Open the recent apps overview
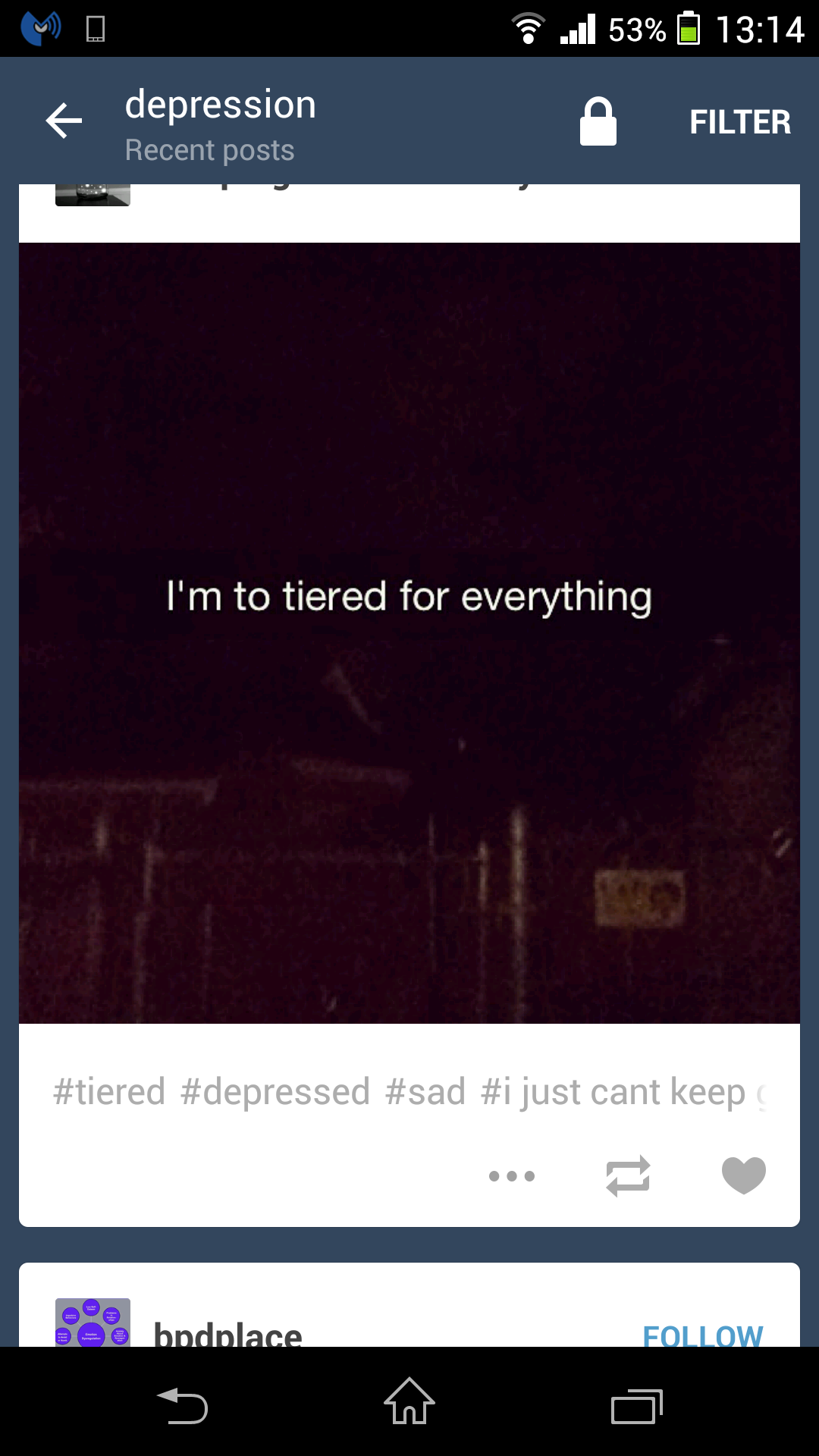Screen dimensions: 819x1456 pos(637,1407)
